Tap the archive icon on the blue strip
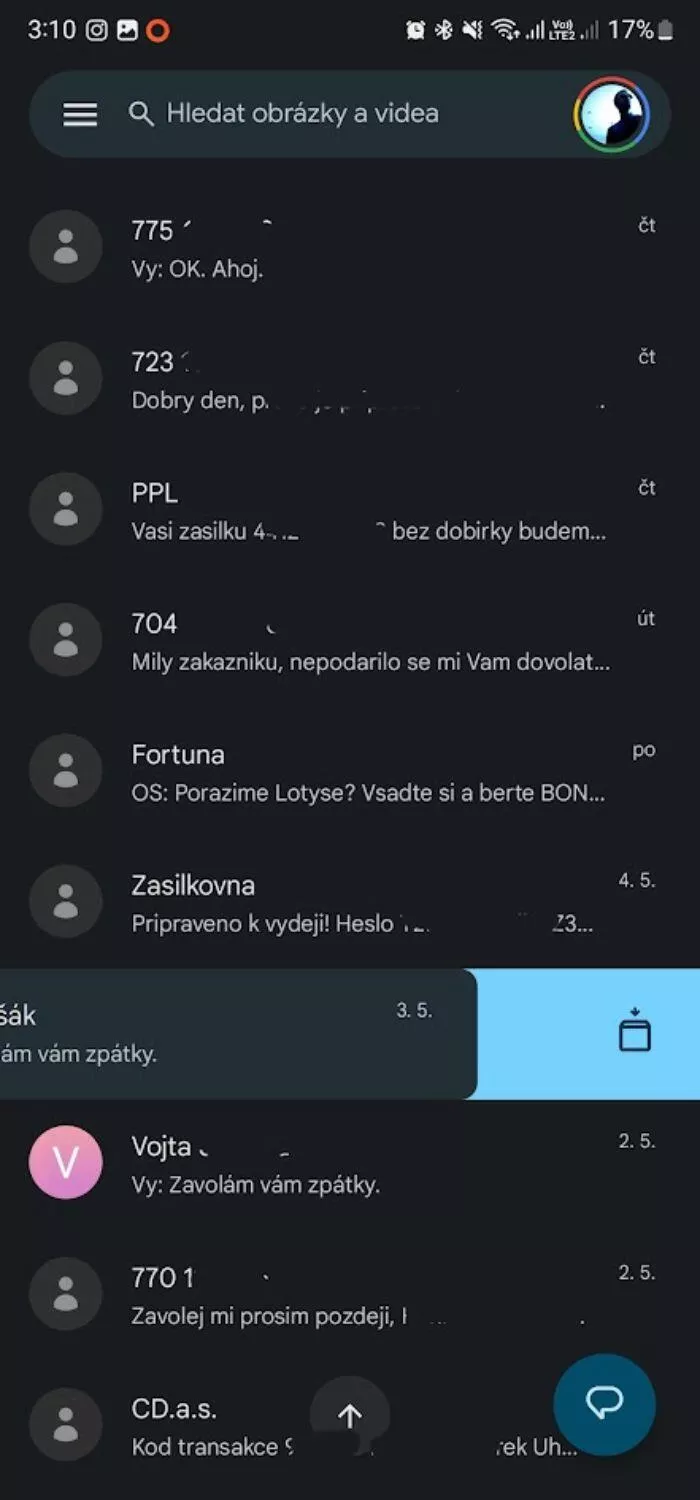 click(x=635, y=1030)
